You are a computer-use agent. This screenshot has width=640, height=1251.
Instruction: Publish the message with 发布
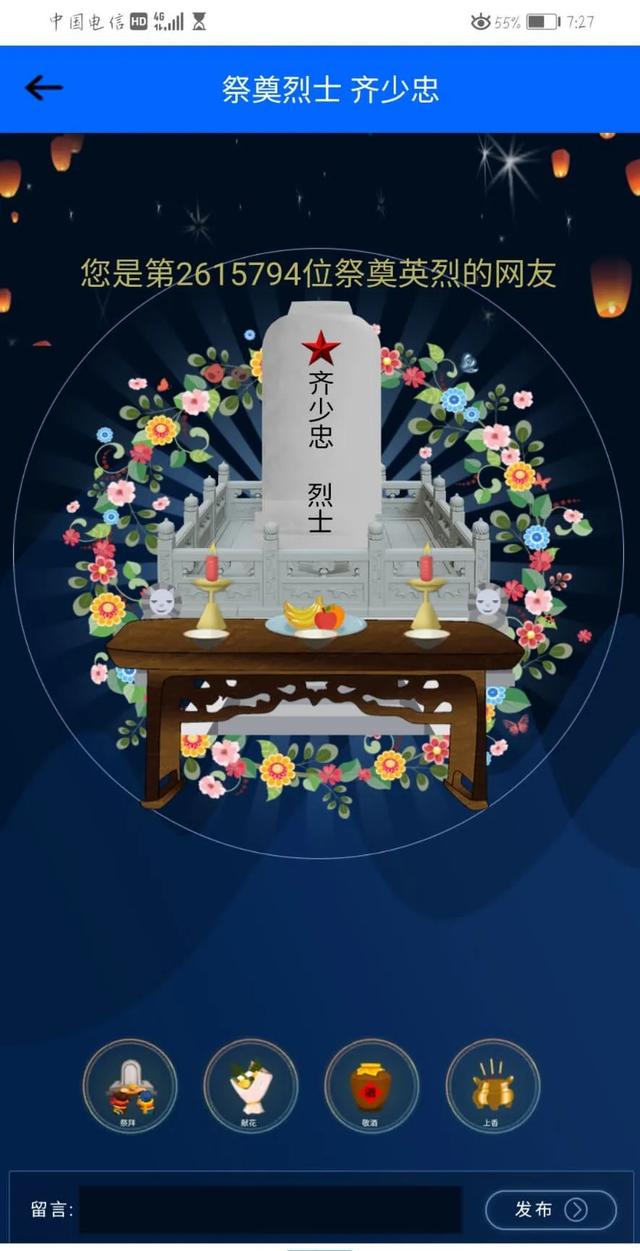[551, 1209]
